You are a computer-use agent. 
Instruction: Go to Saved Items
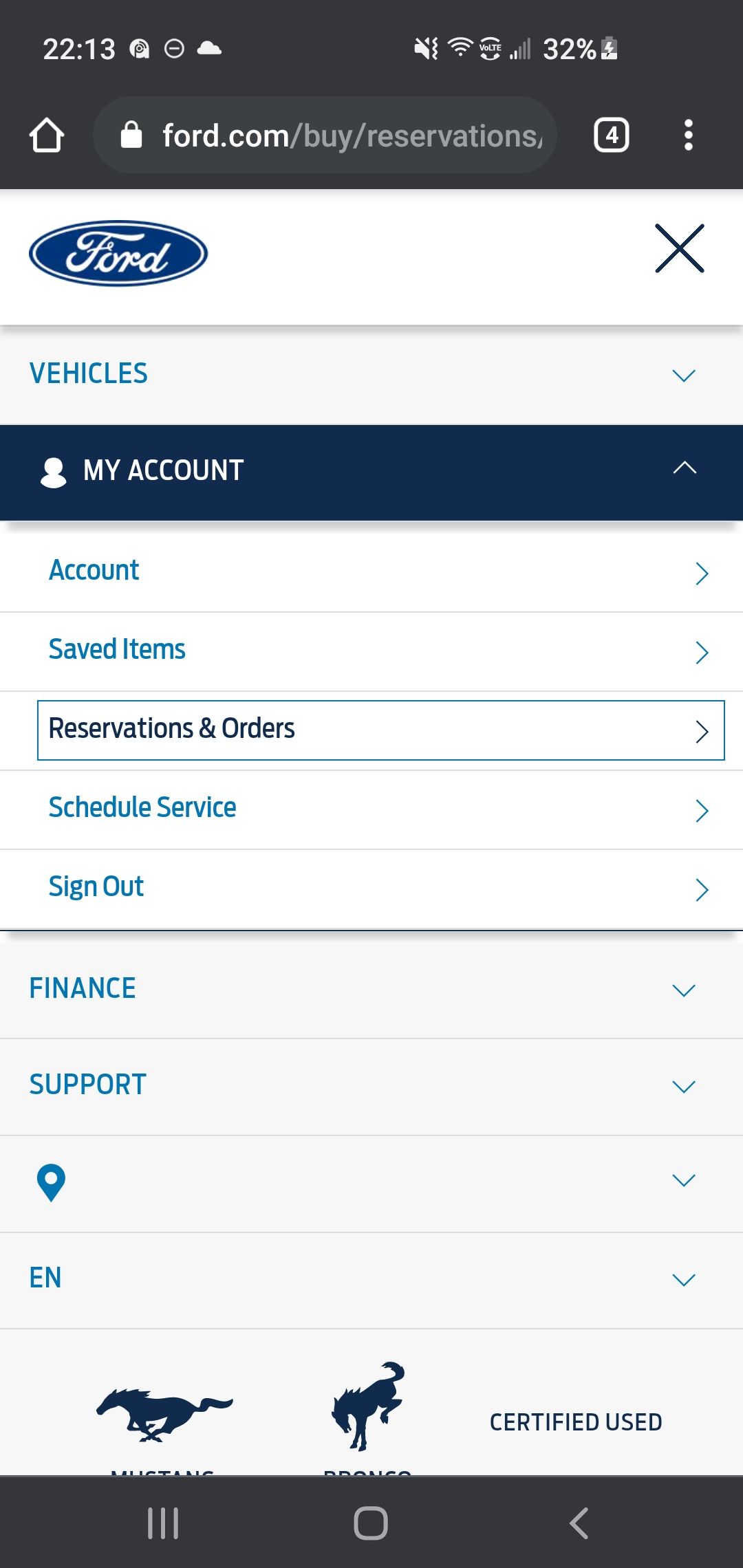point(371,651)
